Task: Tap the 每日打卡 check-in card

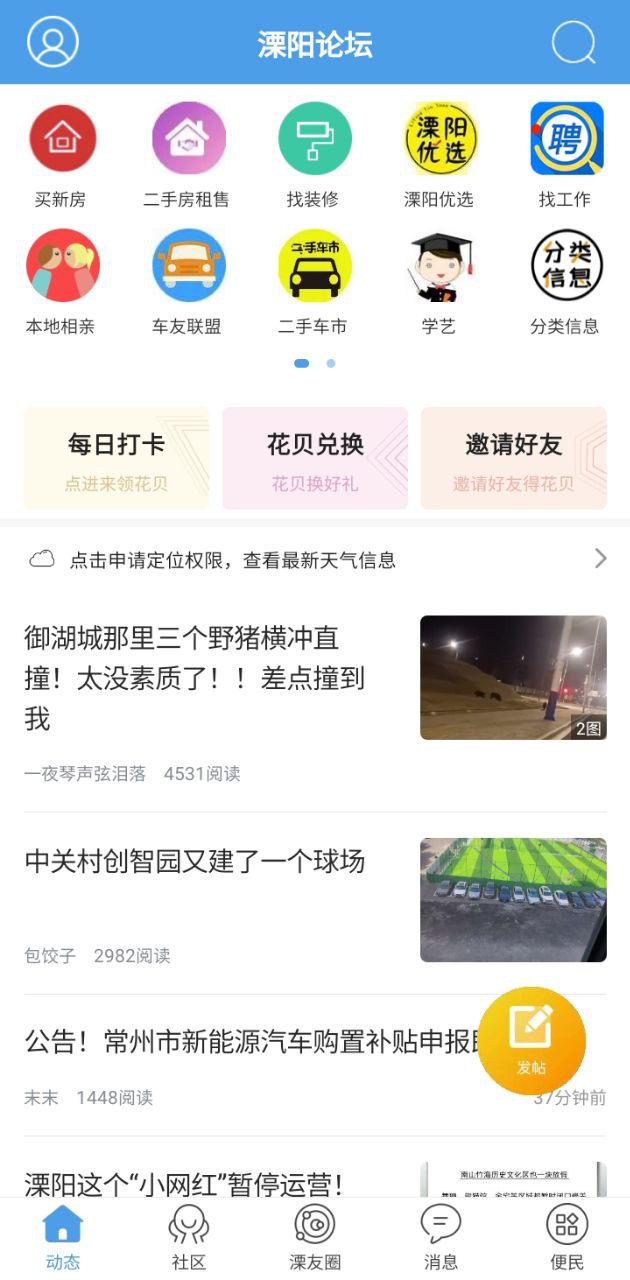Action: (117, 459)
